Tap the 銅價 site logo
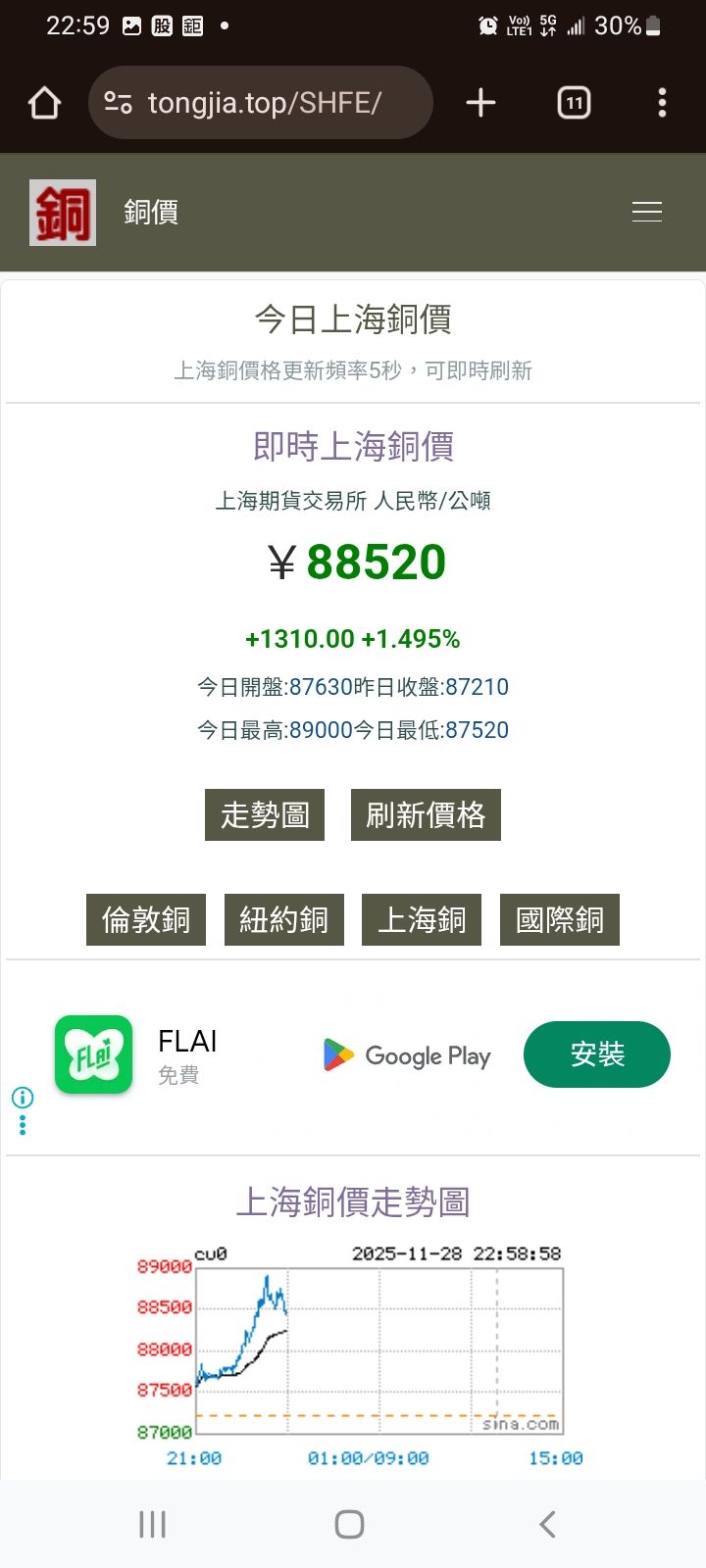 click(63, 212)
